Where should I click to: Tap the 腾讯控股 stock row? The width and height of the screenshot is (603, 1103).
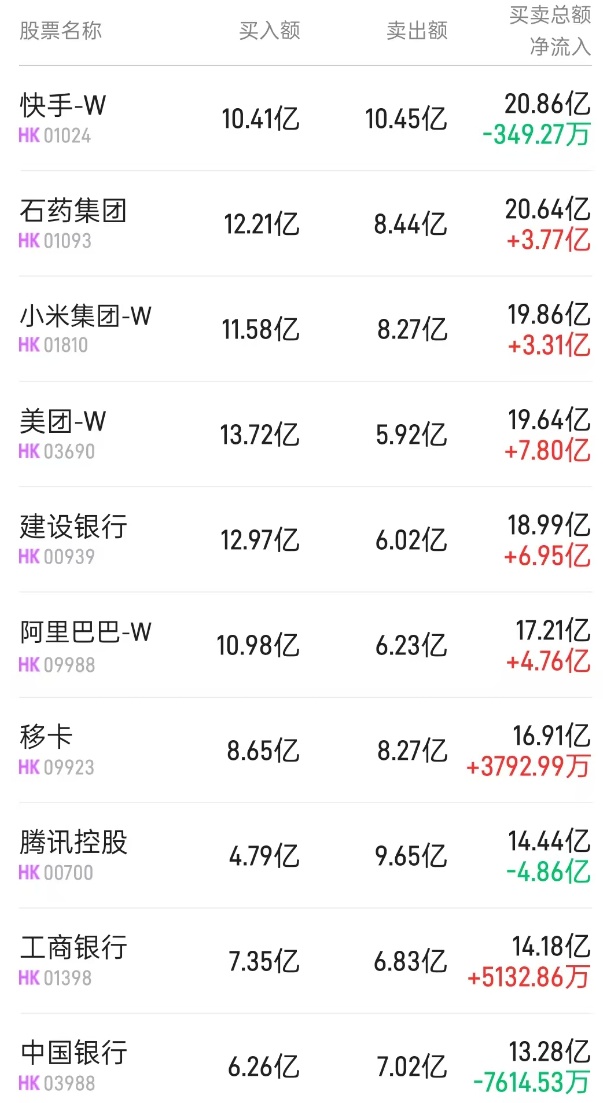pos(73,856)
